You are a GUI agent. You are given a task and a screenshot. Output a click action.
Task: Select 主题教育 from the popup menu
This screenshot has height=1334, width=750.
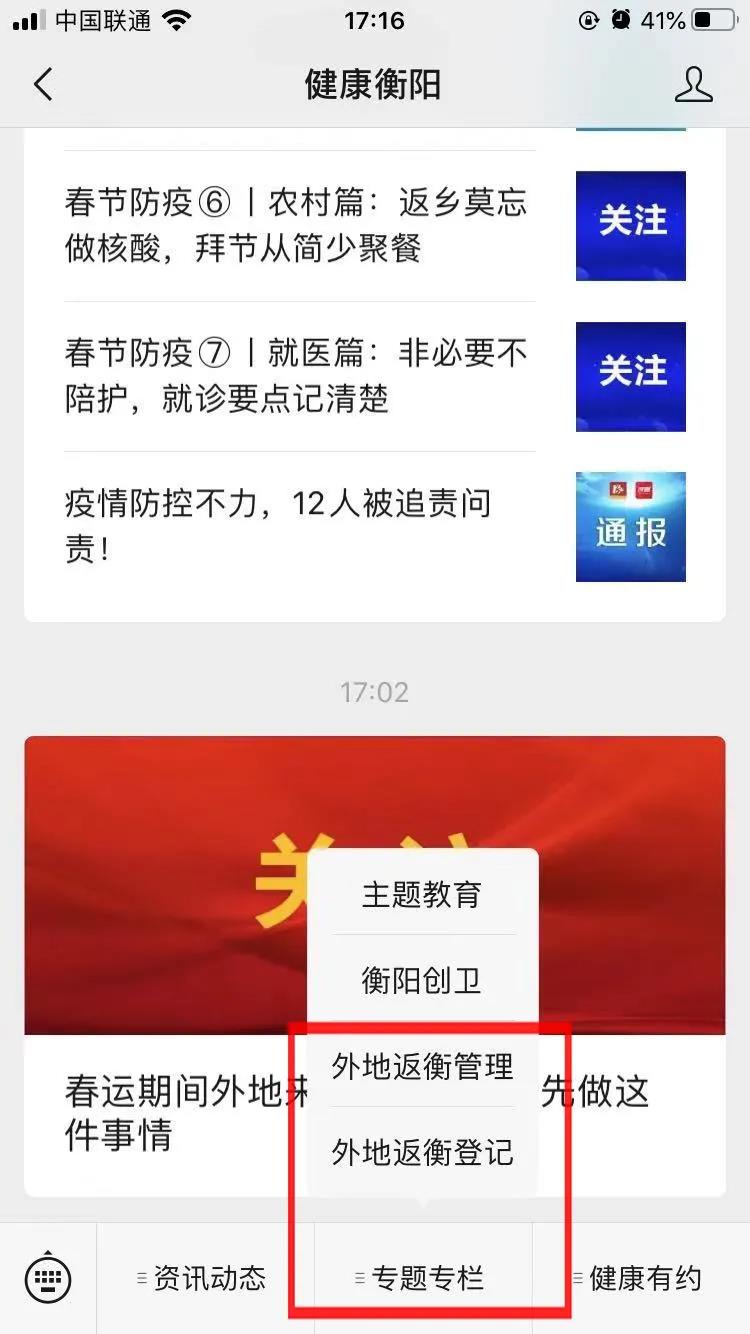click(422, 894)
